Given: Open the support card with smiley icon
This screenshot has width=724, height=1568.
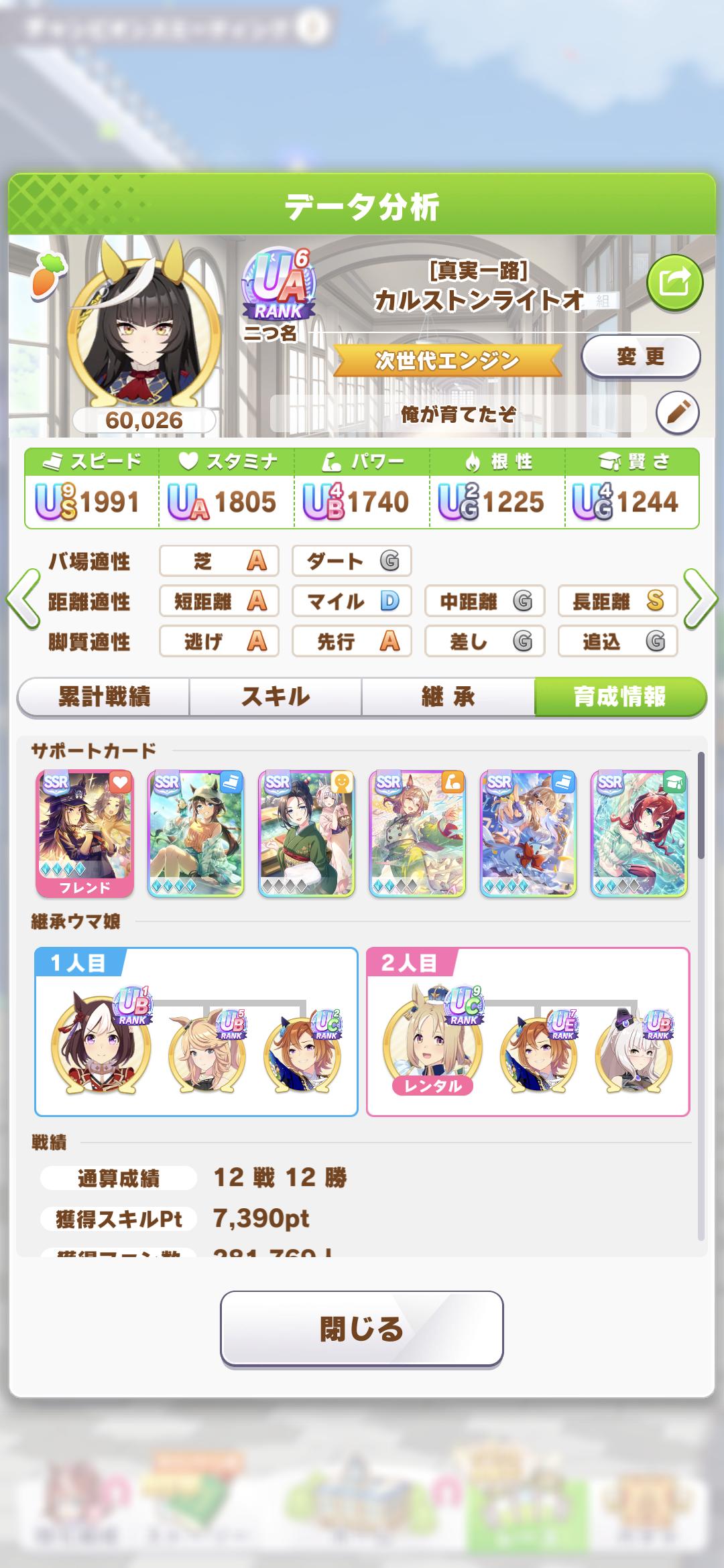Looking at the screenshot, I should pos(306,833).
